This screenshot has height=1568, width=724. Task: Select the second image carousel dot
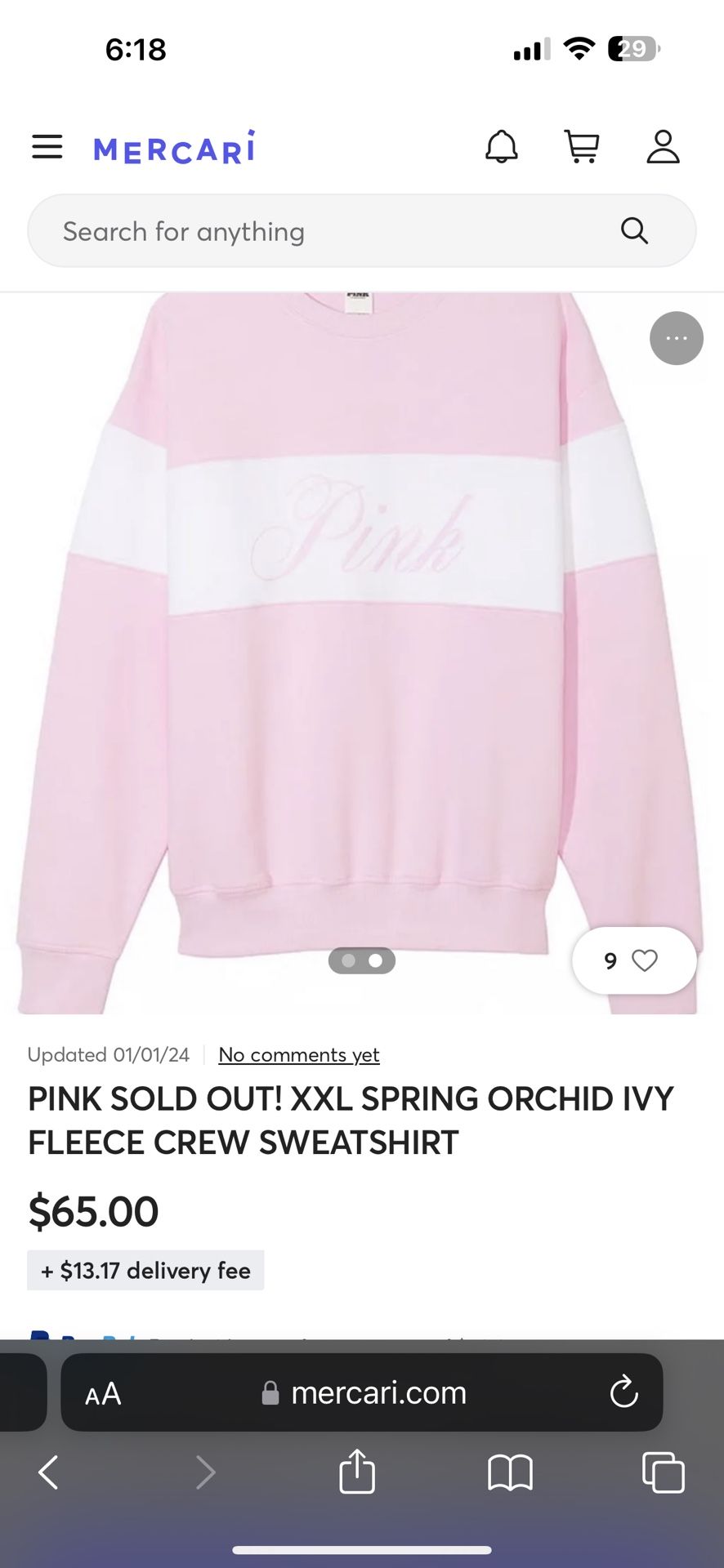(x=375, y=960)
